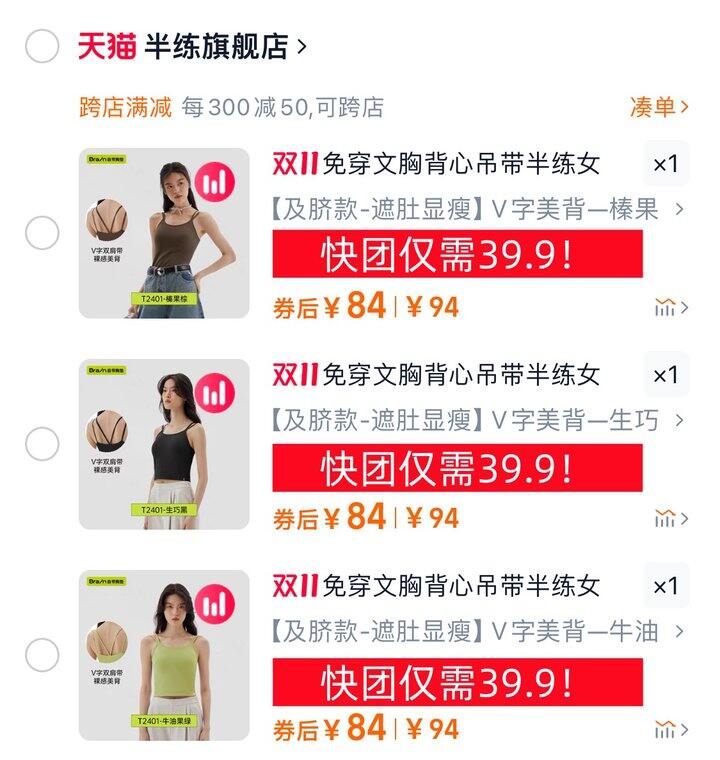Adjust quantity ×1 of 牛油 item
The width and height of the screenshot is (720, 760).
pyautogui.click(x=665, y=586)
